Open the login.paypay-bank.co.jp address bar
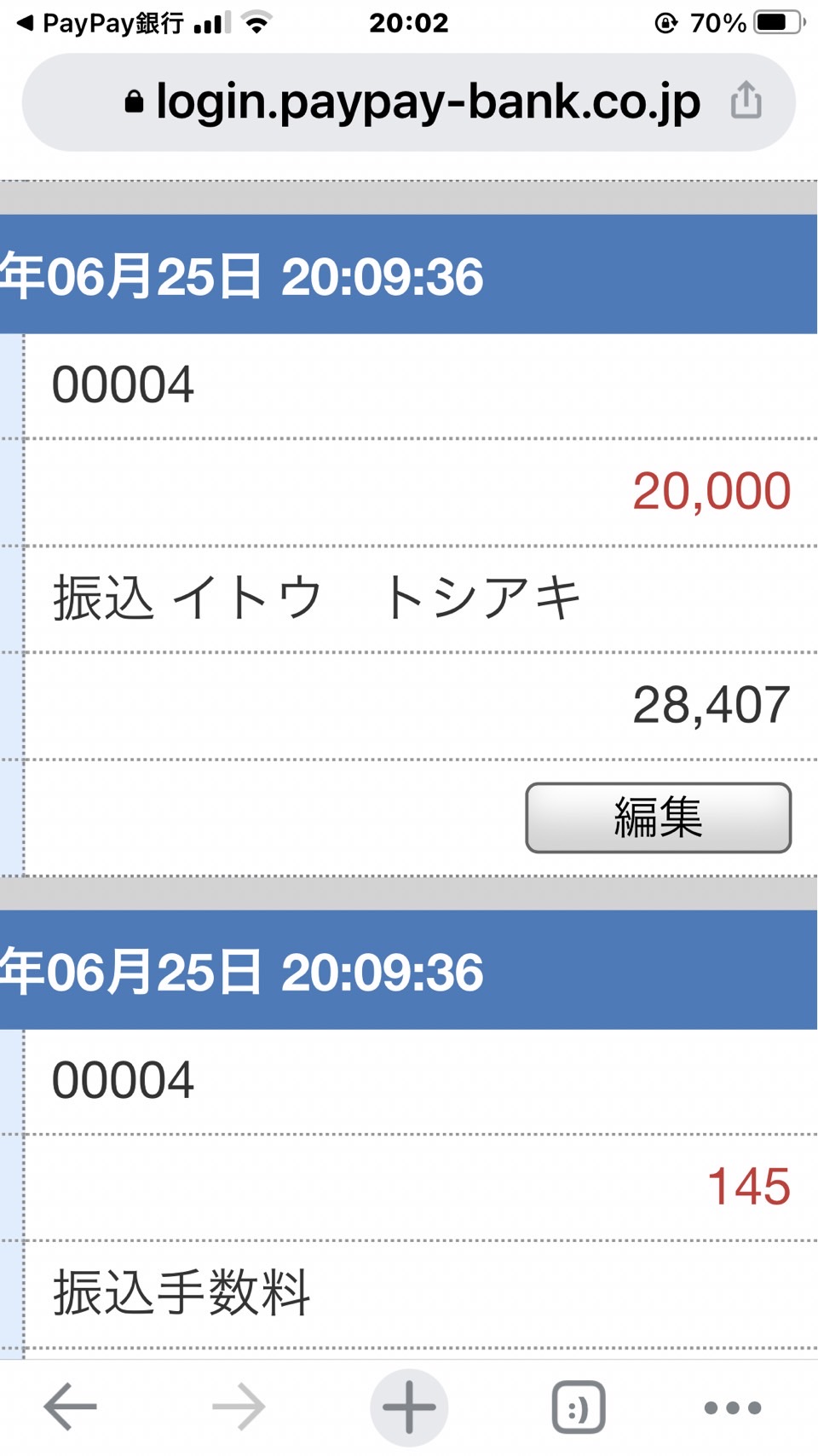The height and width of the screenshot is (1456, 818). click(x=409, y=102)
